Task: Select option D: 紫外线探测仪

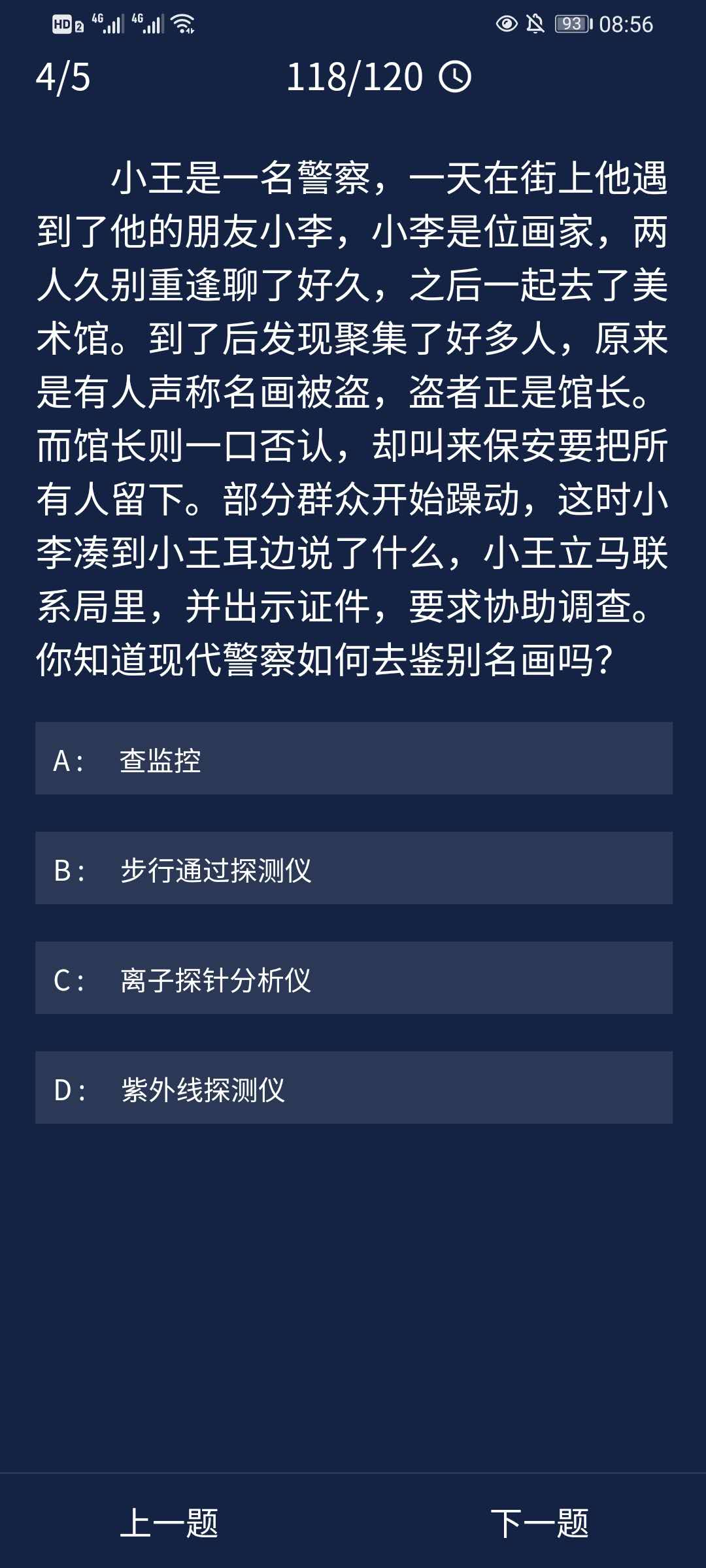Action: pos(353,1088)
